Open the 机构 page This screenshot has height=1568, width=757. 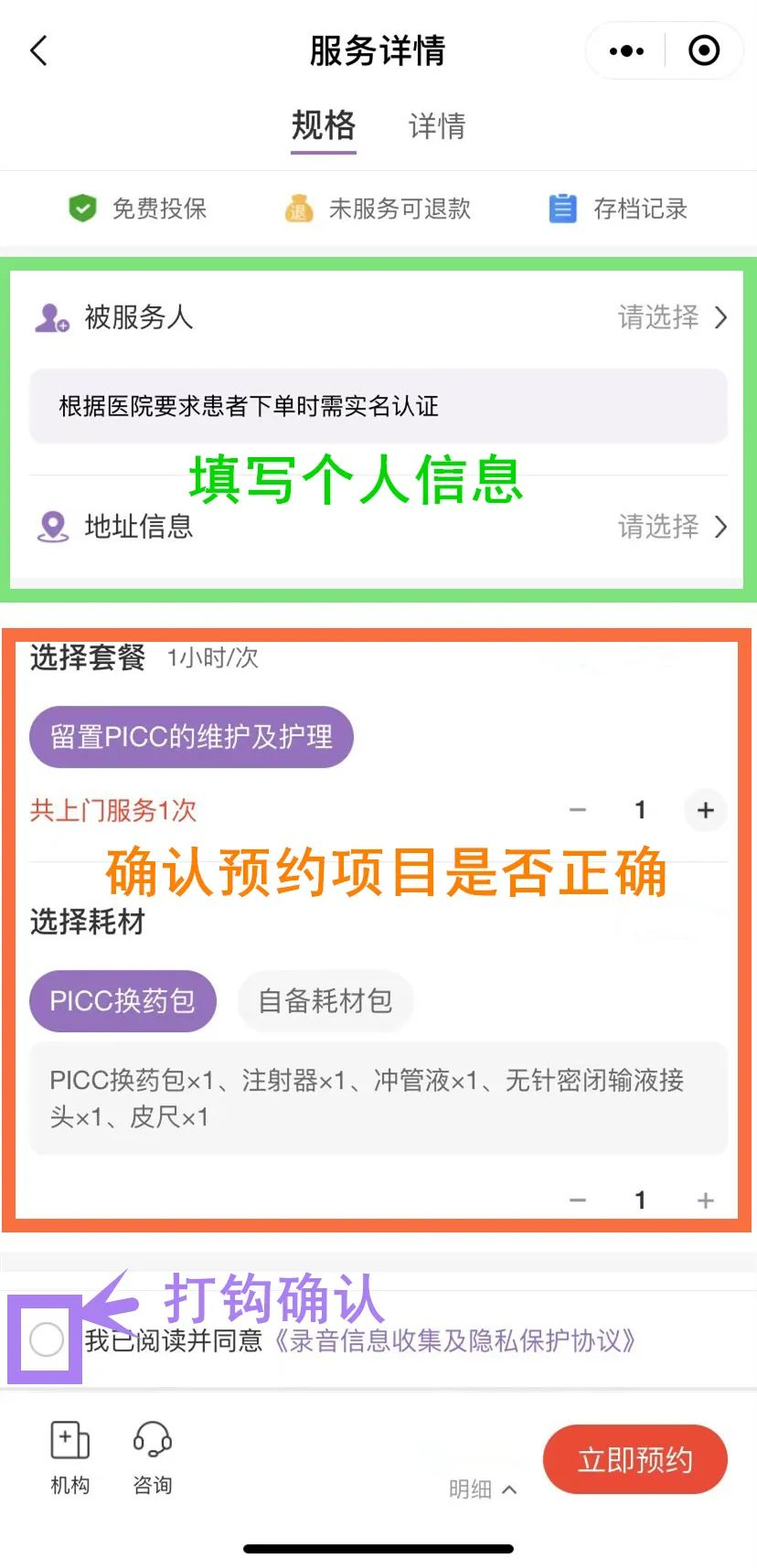pyautogui.click(x=69, y=1458)
